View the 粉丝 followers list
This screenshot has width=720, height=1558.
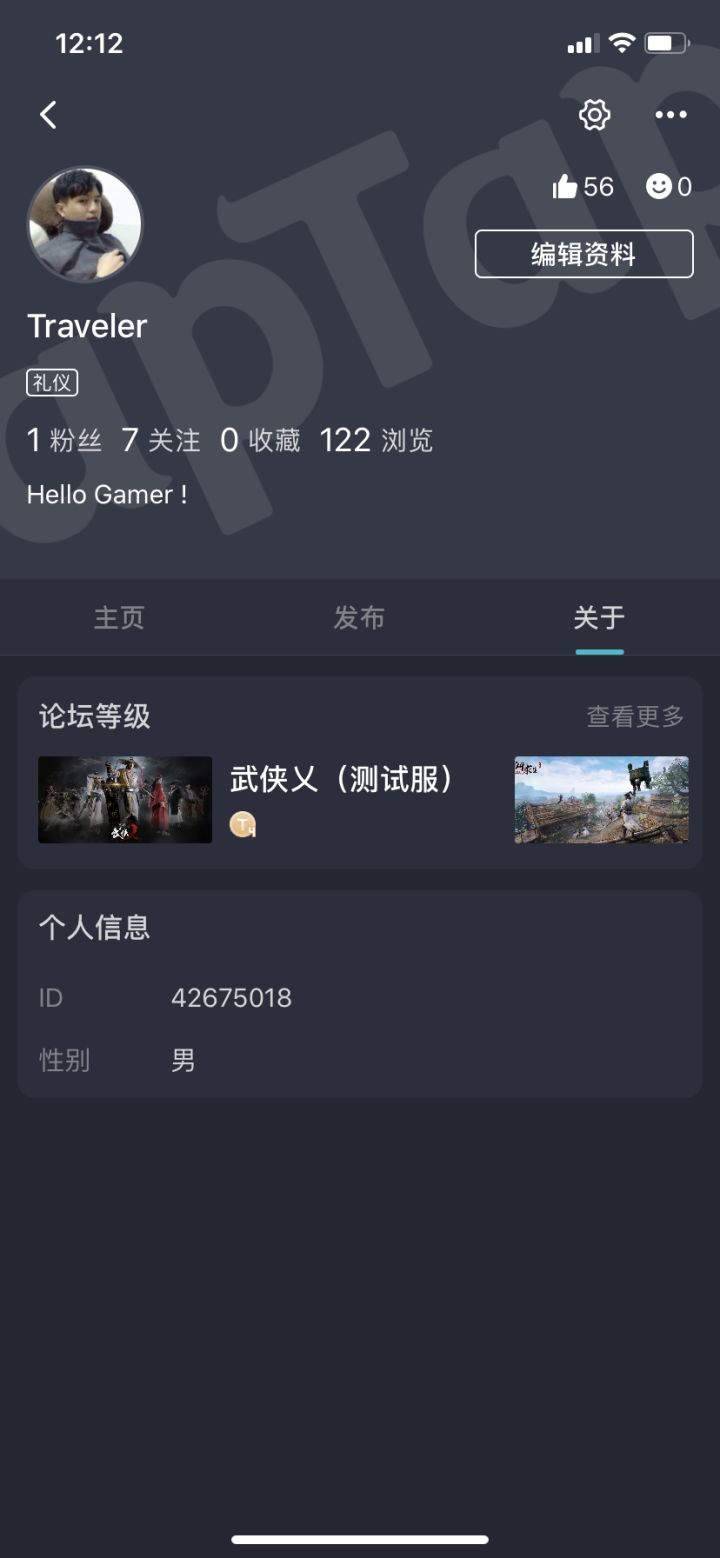point(64,440)
